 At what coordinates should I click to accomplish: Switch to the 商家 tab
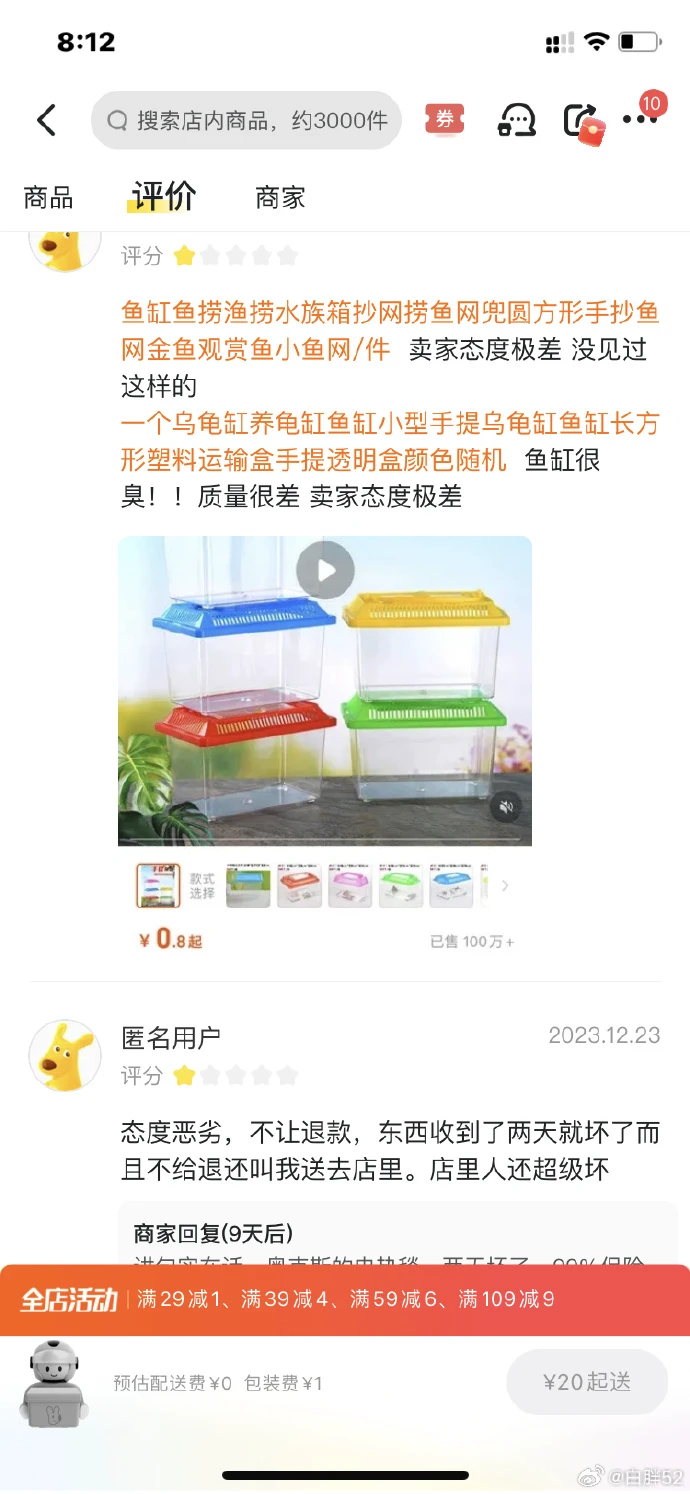tap(280, 197)
